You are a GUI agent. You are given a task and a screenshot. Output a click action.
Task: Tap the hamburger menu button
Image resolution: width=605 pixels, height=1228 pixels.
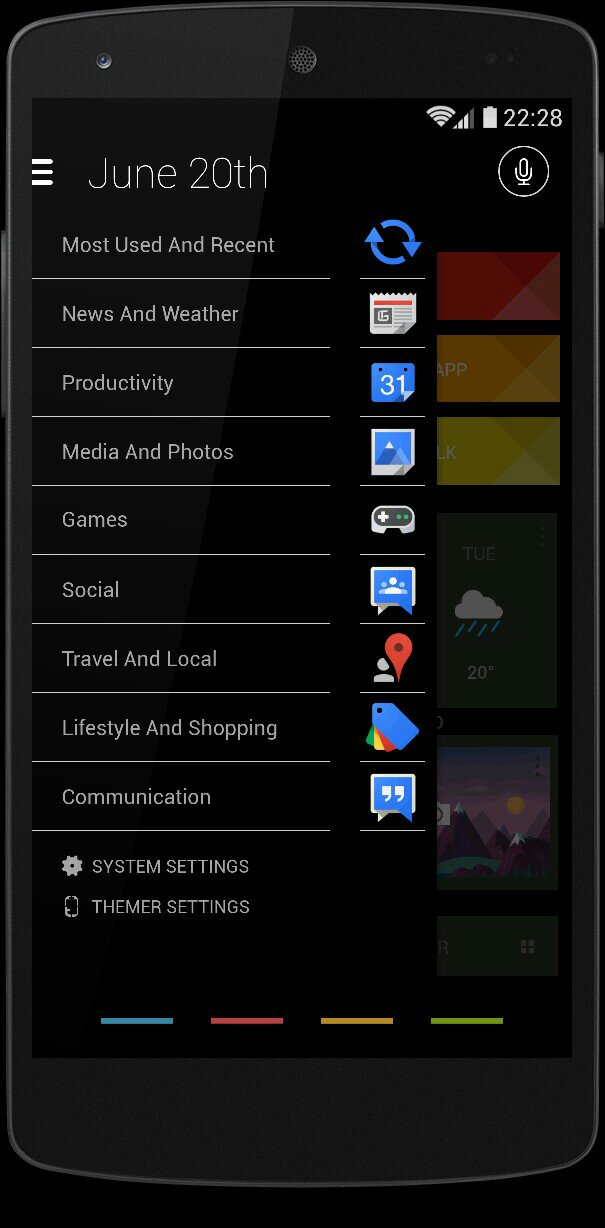(x=42, y=172)
